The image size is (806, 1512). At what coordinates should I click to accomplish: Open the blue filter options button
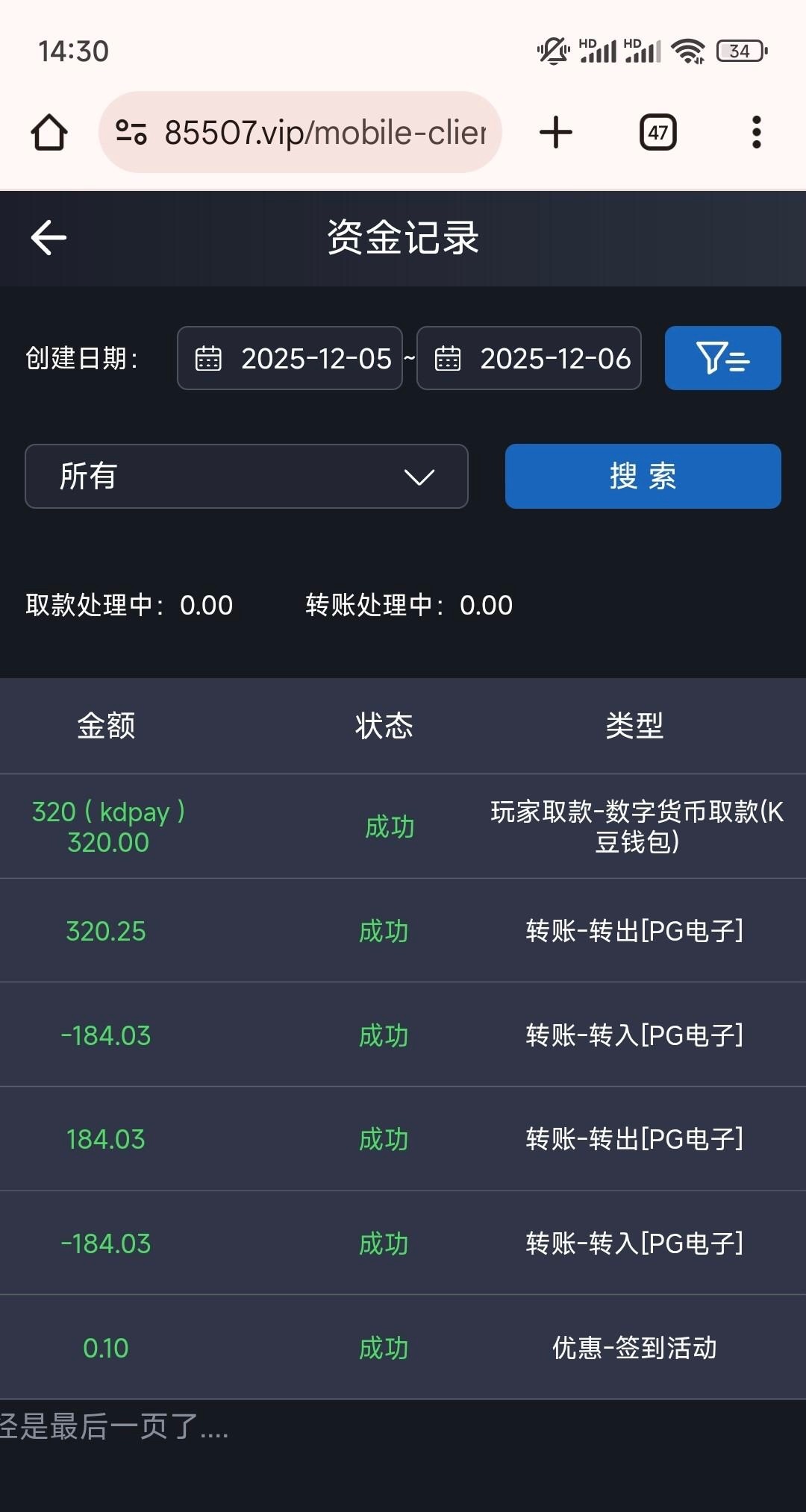(x=722, y=358)
